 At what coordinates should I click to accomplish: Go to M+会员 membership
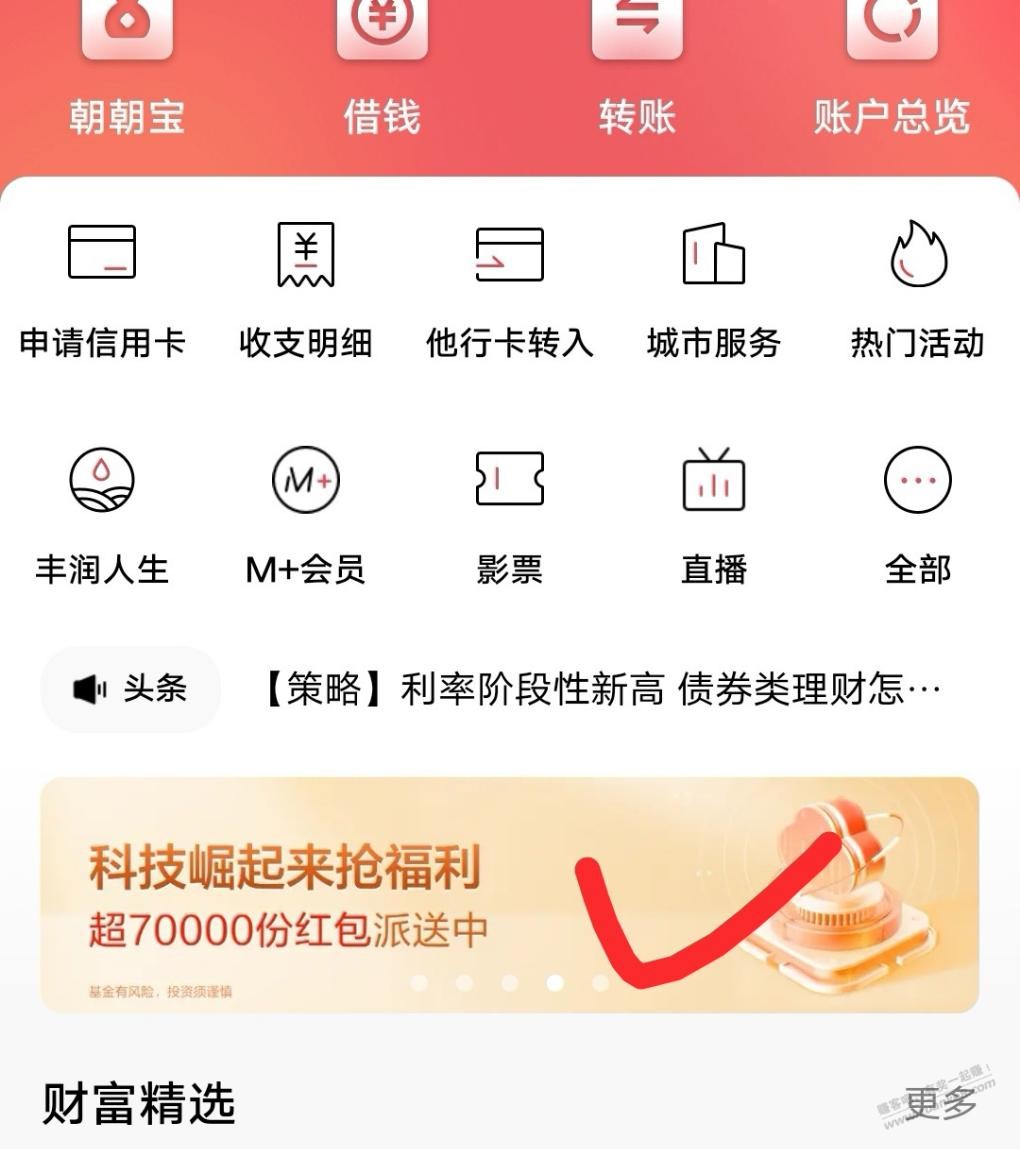305,515
